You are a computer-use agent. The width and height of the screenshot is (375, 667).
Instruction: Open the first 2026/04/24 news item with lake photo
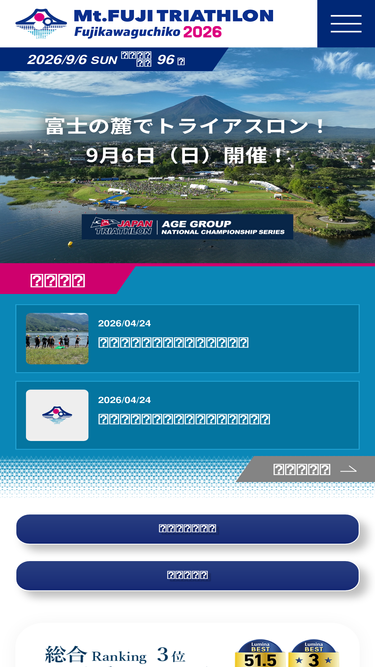click(x=188, y=339)
